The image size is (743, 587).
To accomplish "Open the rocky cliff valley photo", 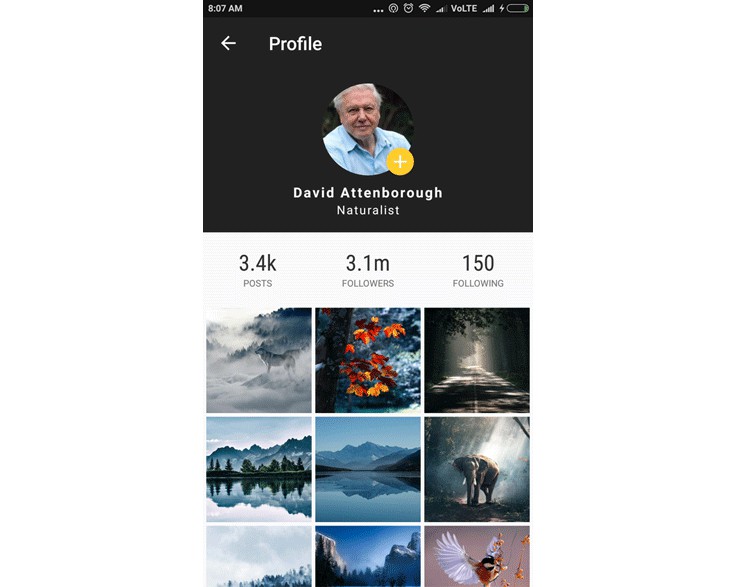I will [368, 557].
